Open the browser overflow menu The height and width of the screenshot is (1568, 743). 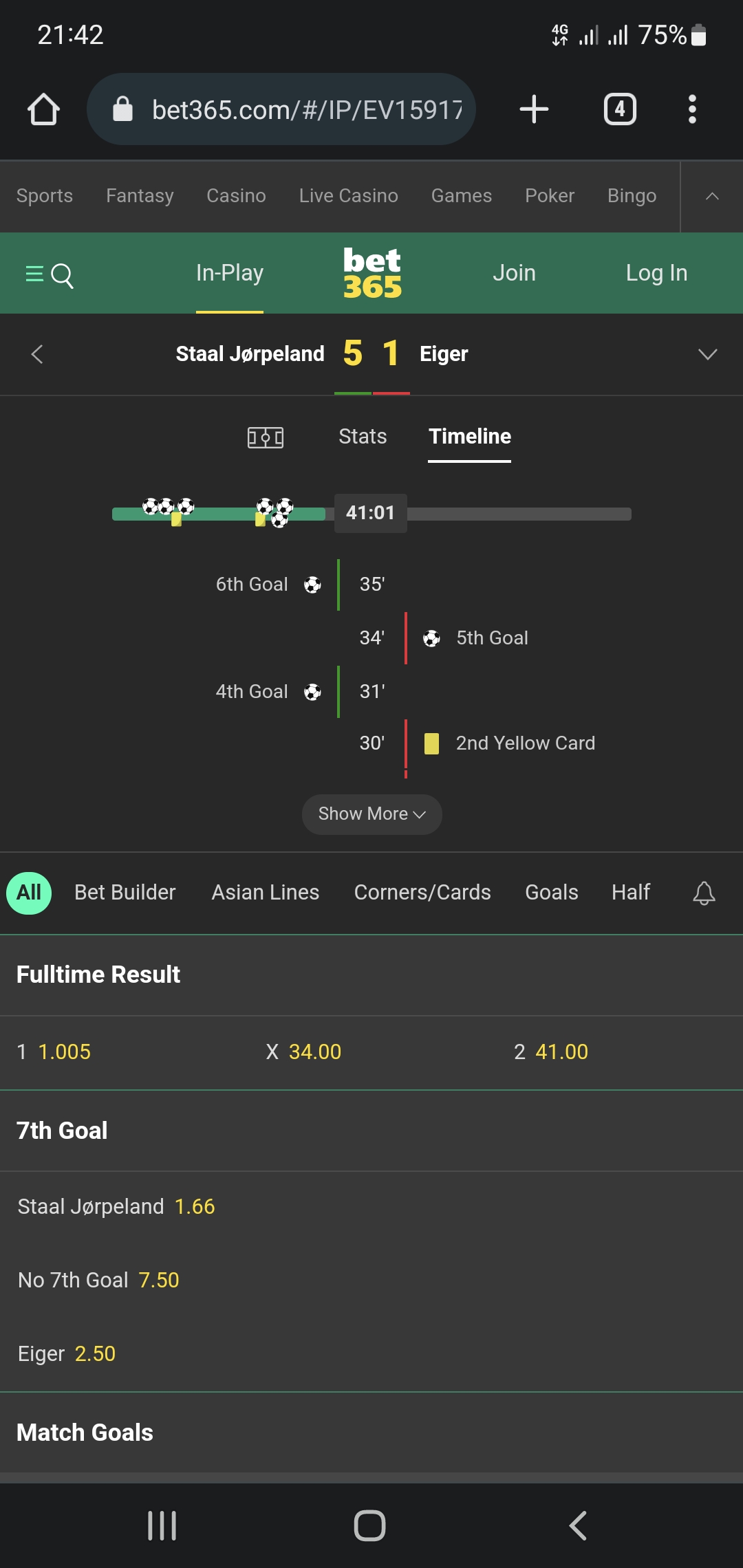point(692,109)
